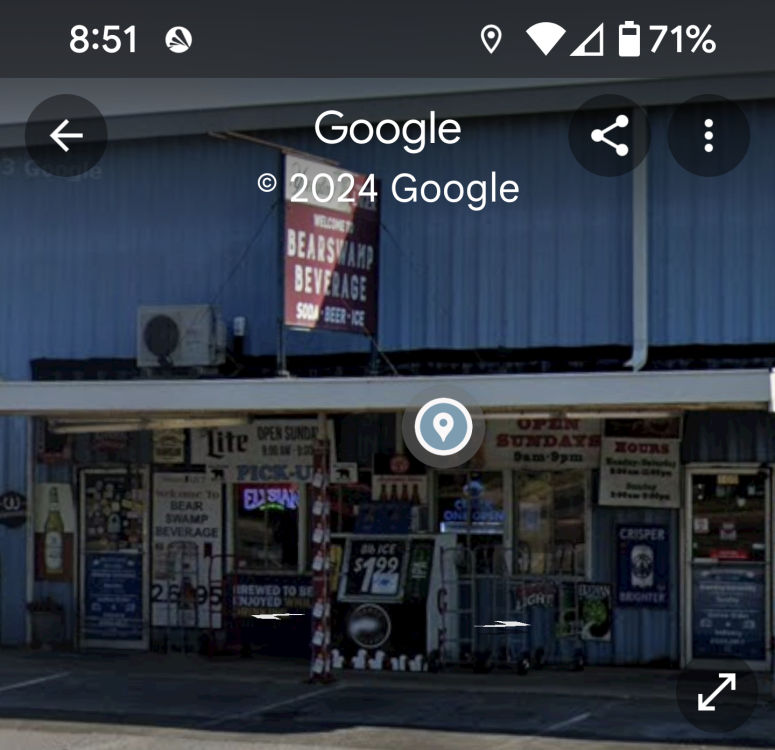This screenshot has height=750, width=775.
Task: Tap the location pin marker
Action: pyautogui.click(x=443, y=427)
